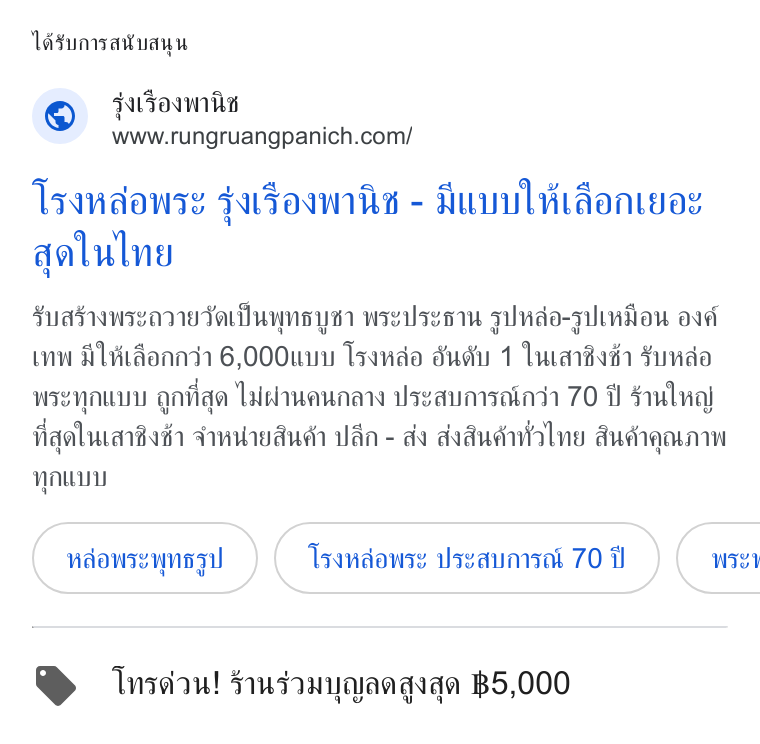This screenshot has width=760, height=744.
Task: Tap the www.rungruangpanich.com site address
Action: click(x=262, y=136)
